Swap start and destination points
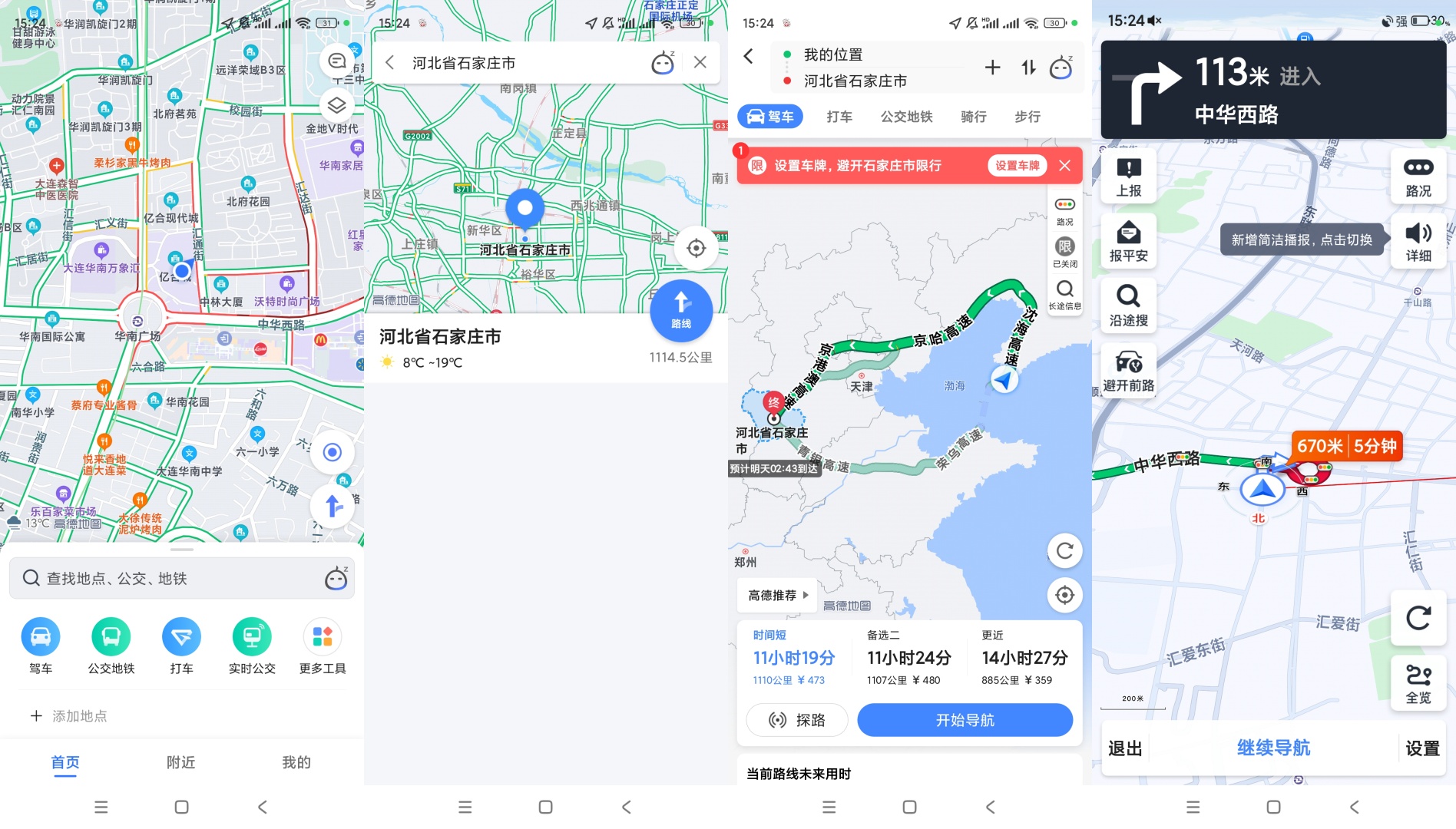The image size is (1456, 829). (x=1028, y=68)
